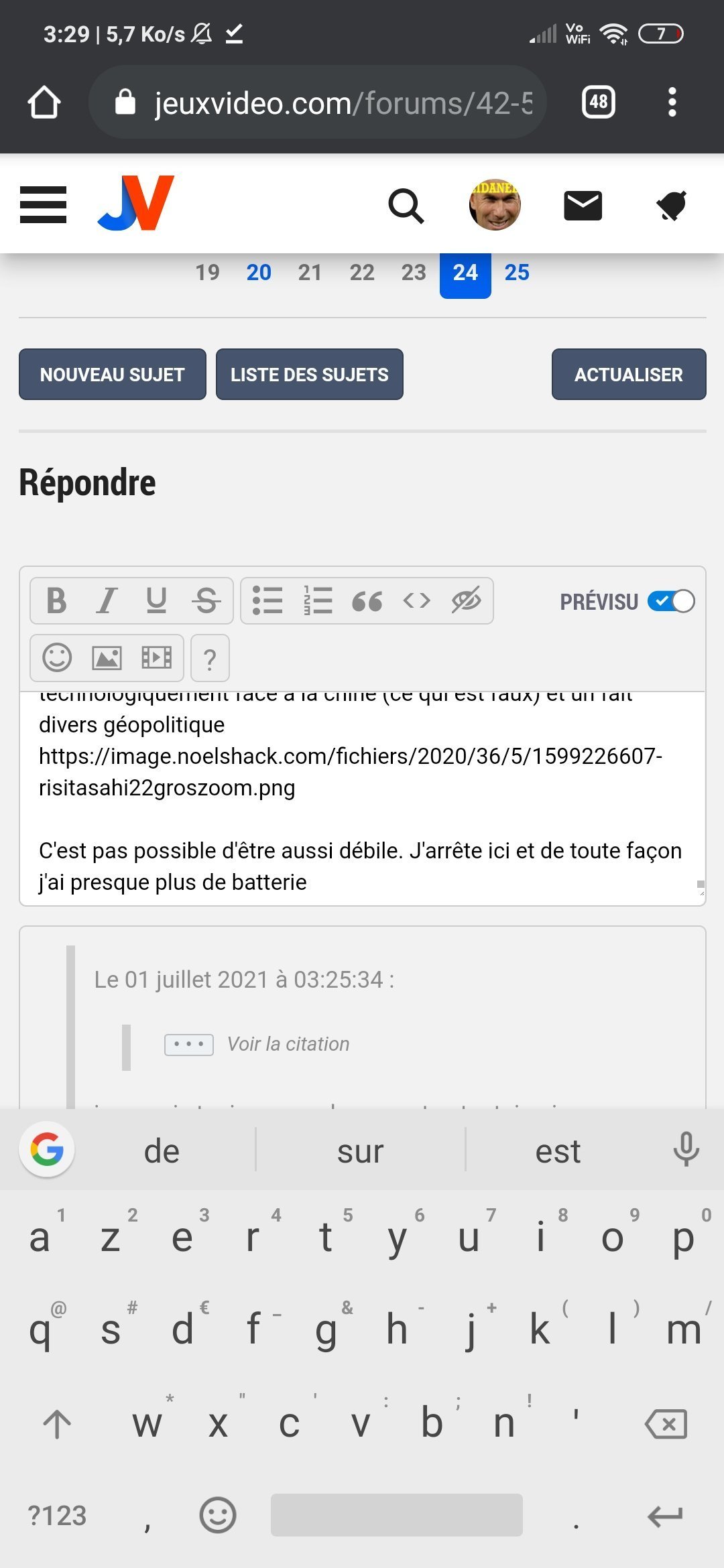Open Liste des Sujets
This screenshot has height=1568, width=724.
[x=310, y=375]
